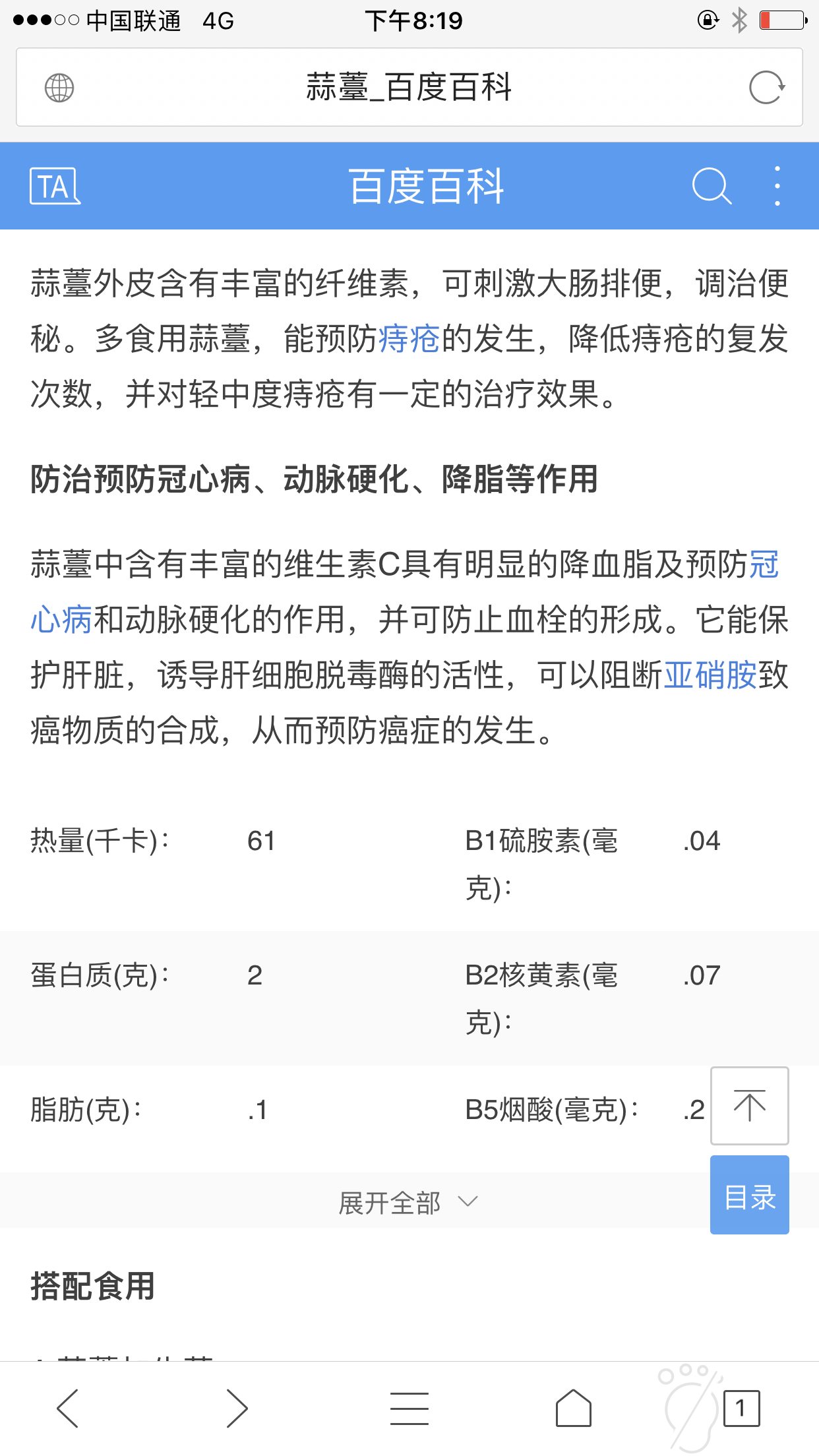Open the browser menu
The width and height of the screenshot is (819, 1456).
pos(409,1408)
